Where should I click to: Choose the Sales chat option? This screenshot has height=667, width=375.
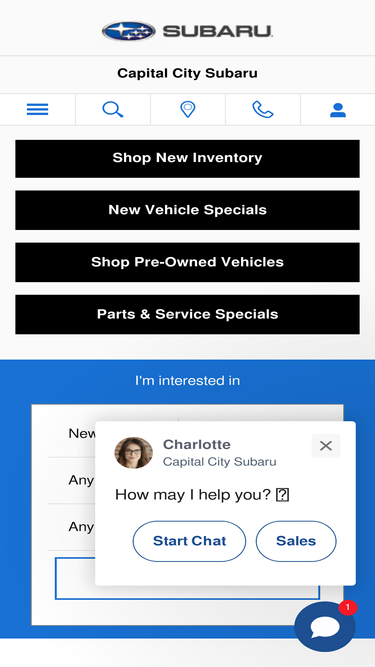click(296, 541)
